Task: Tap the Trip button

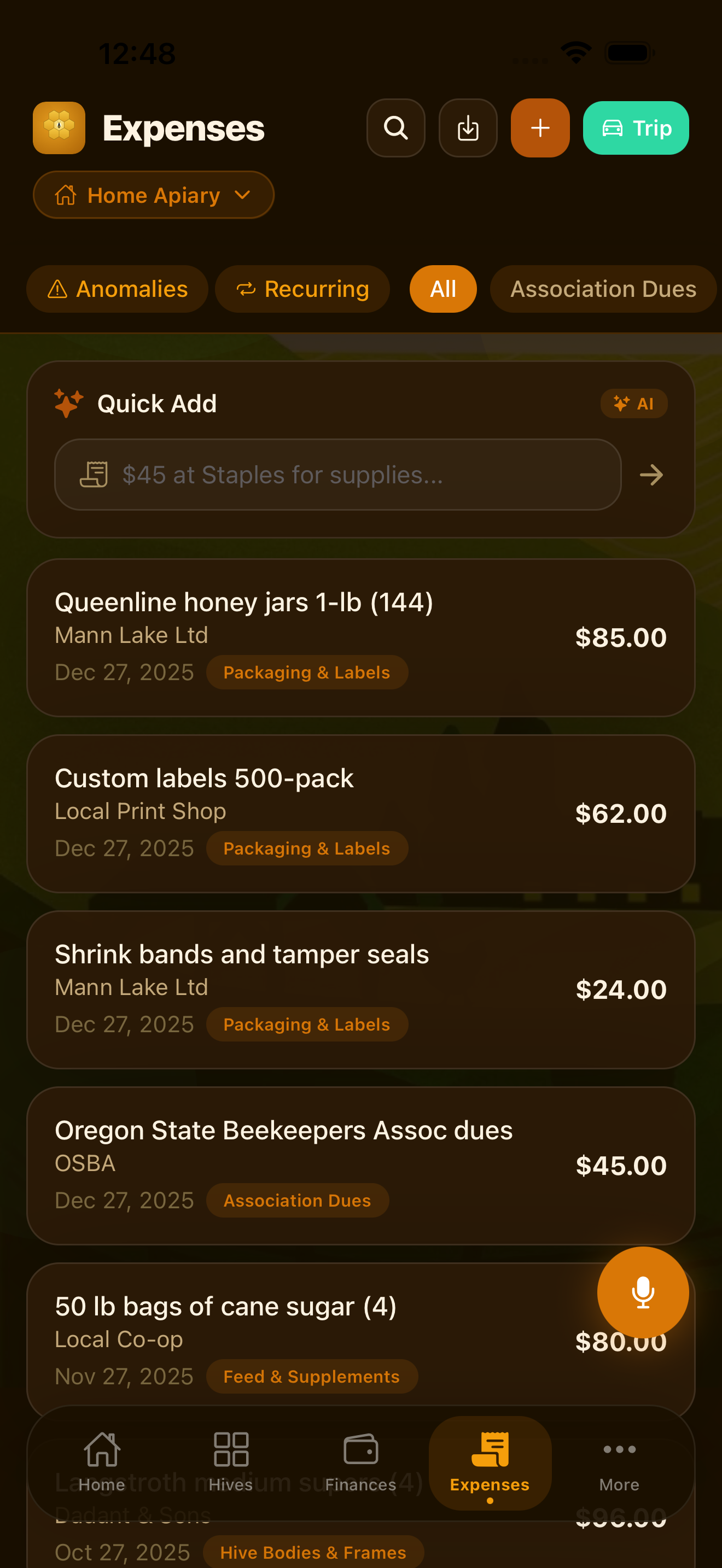Action: point(635,128)
